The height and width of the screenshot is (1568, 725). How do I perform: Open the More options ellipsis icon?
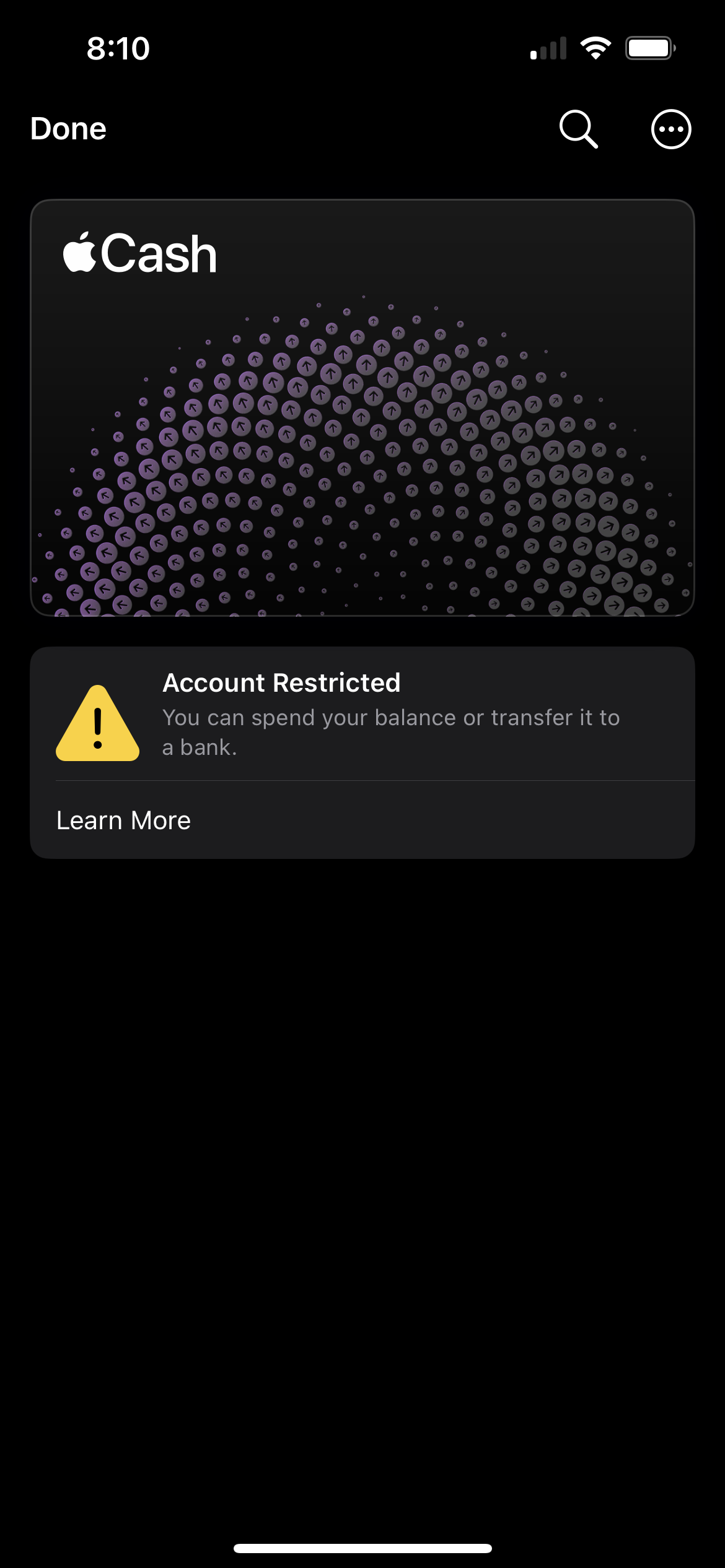coord(670,129)
